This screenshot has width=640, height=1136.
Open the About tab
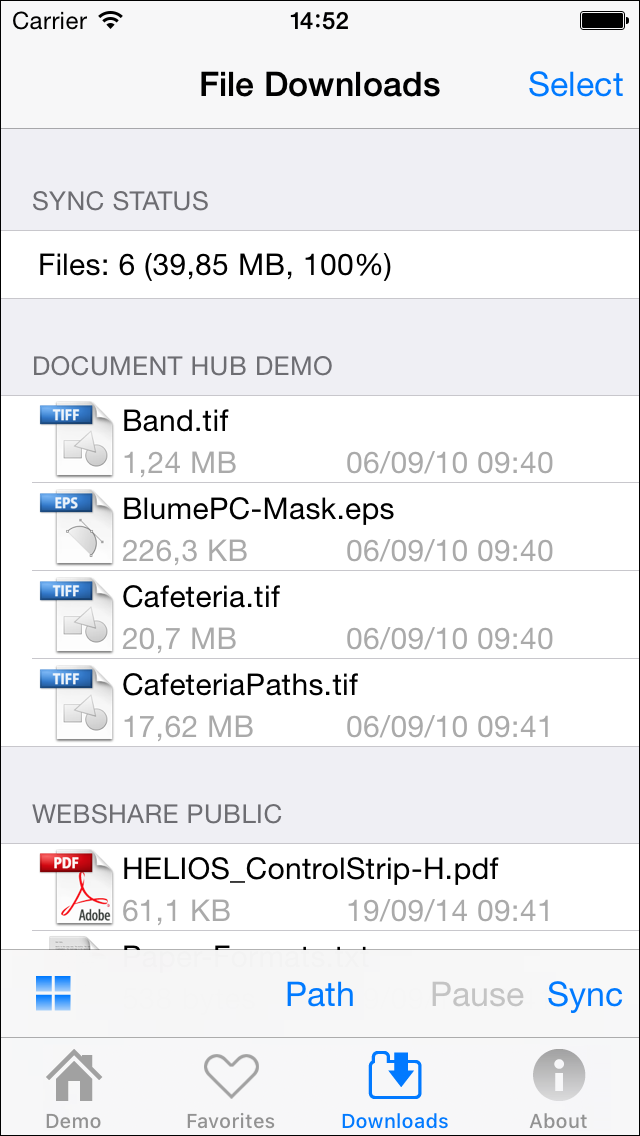pos(558,1089)
